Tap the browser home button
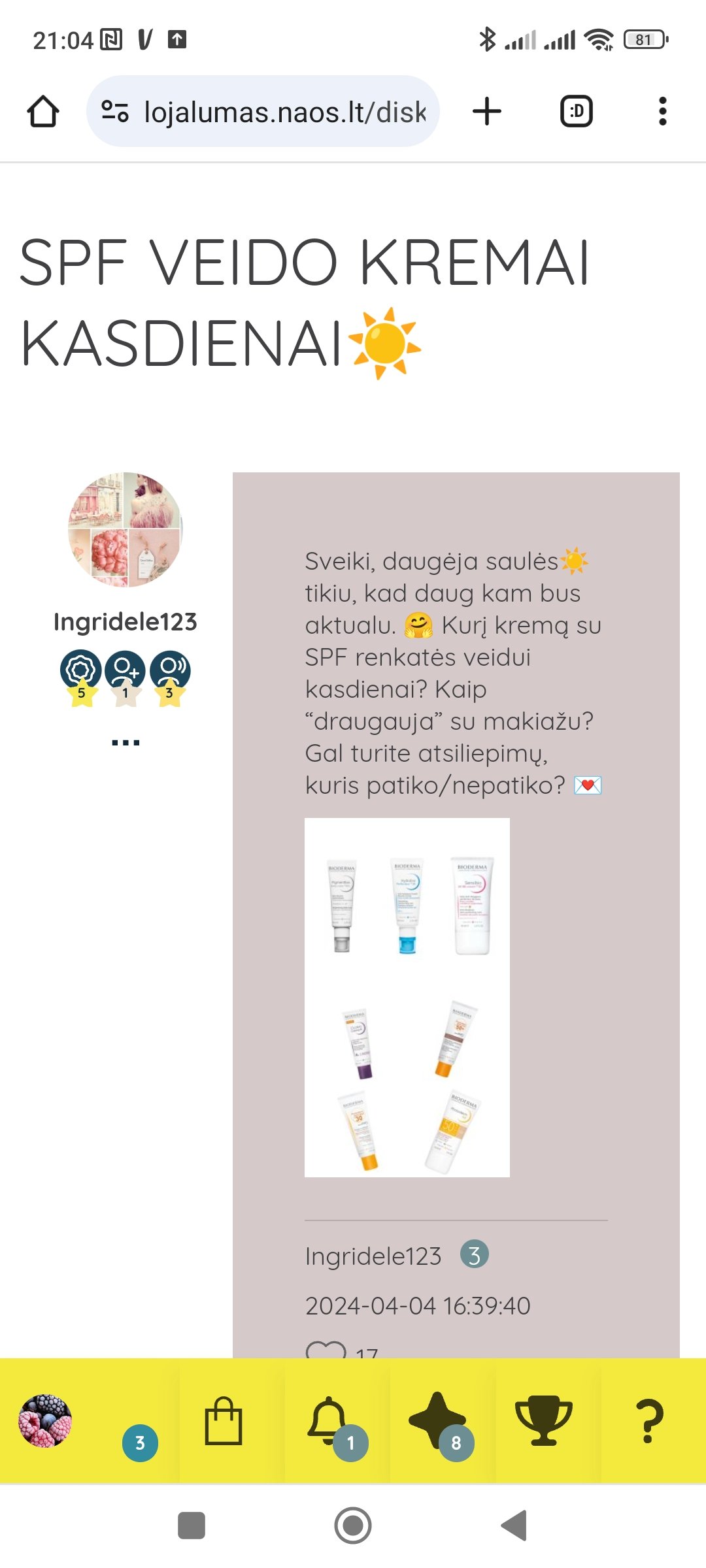The width and height of the screenshot is (706, 1568). pos(43,111)
